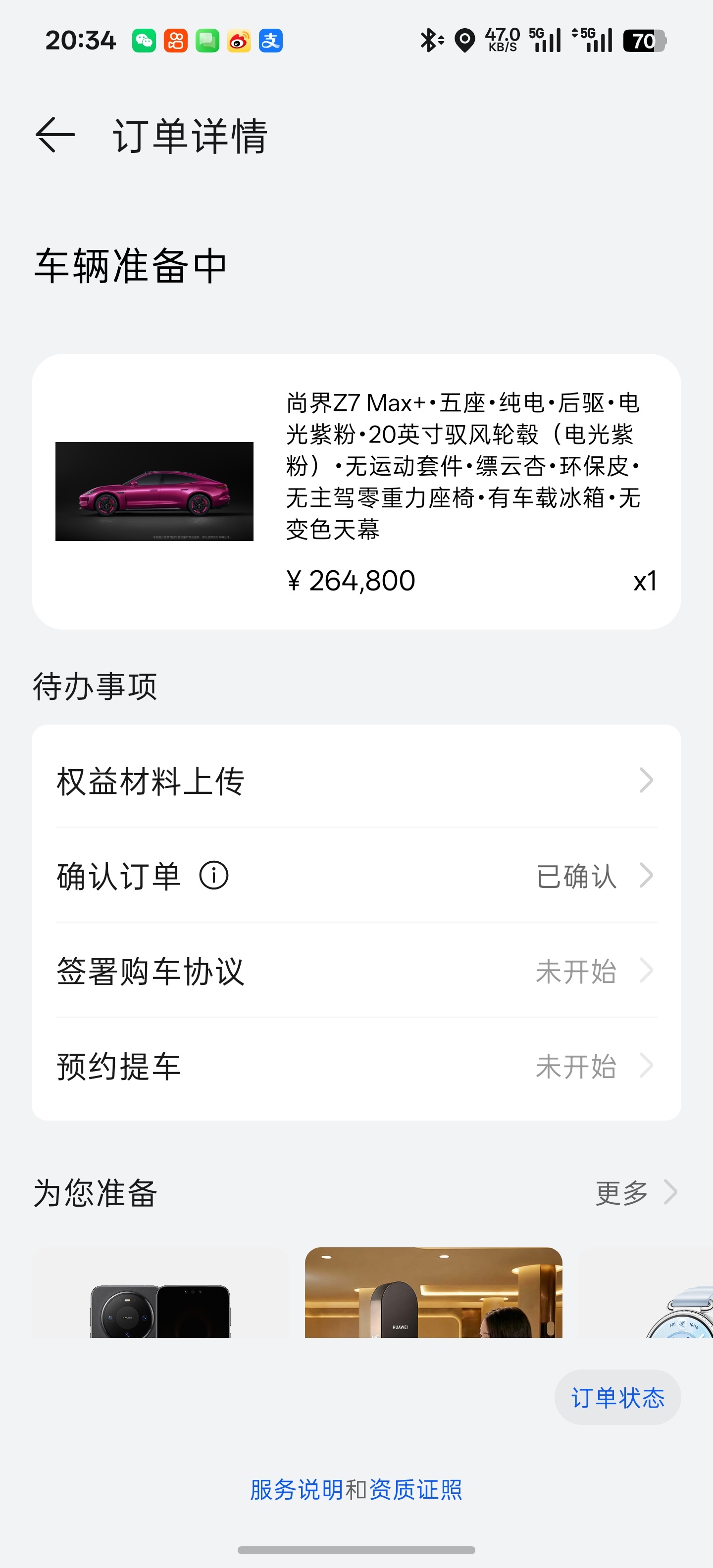
Task: Expand the 预约提车 entry
Action: 356,1067
